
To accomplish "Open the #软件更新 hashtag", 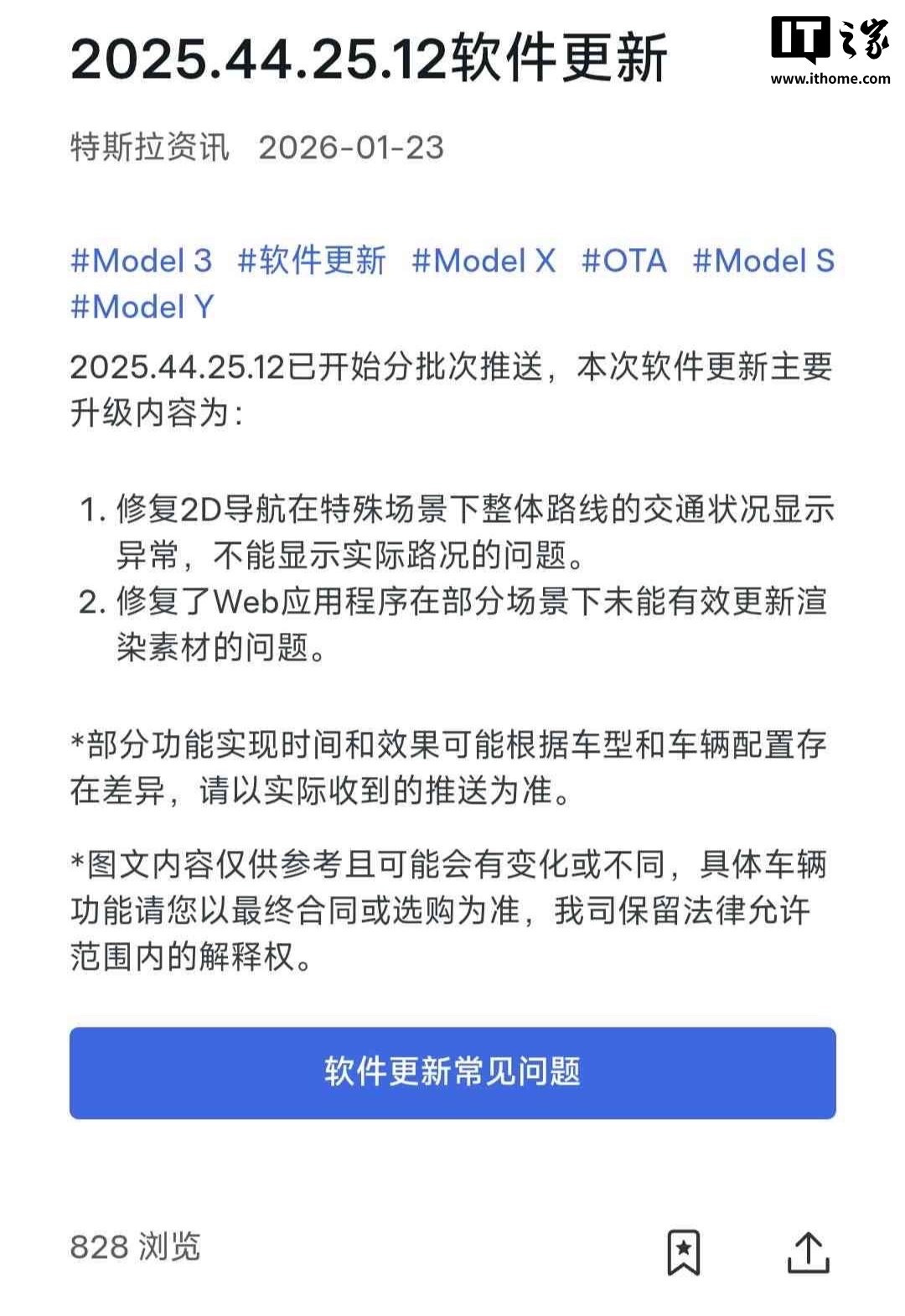I will [312, 261].
